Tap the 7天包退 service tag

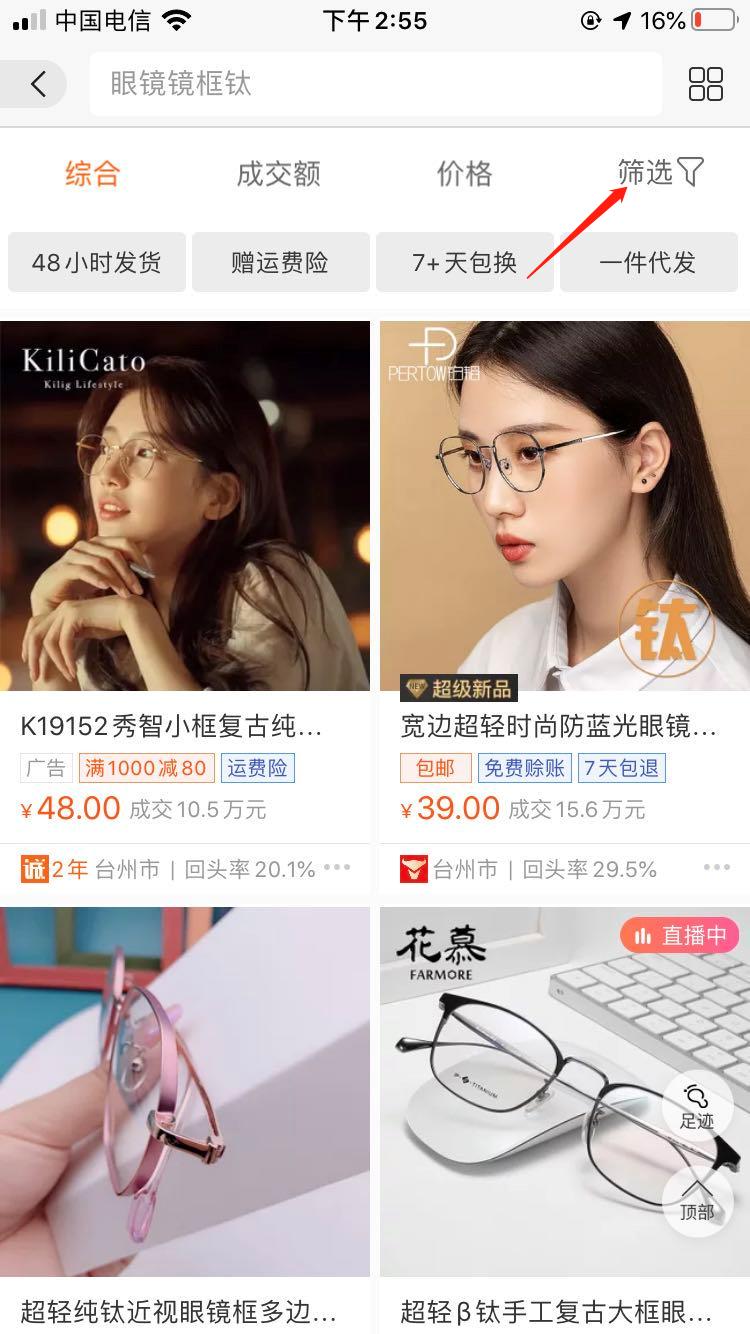[623, 767]
